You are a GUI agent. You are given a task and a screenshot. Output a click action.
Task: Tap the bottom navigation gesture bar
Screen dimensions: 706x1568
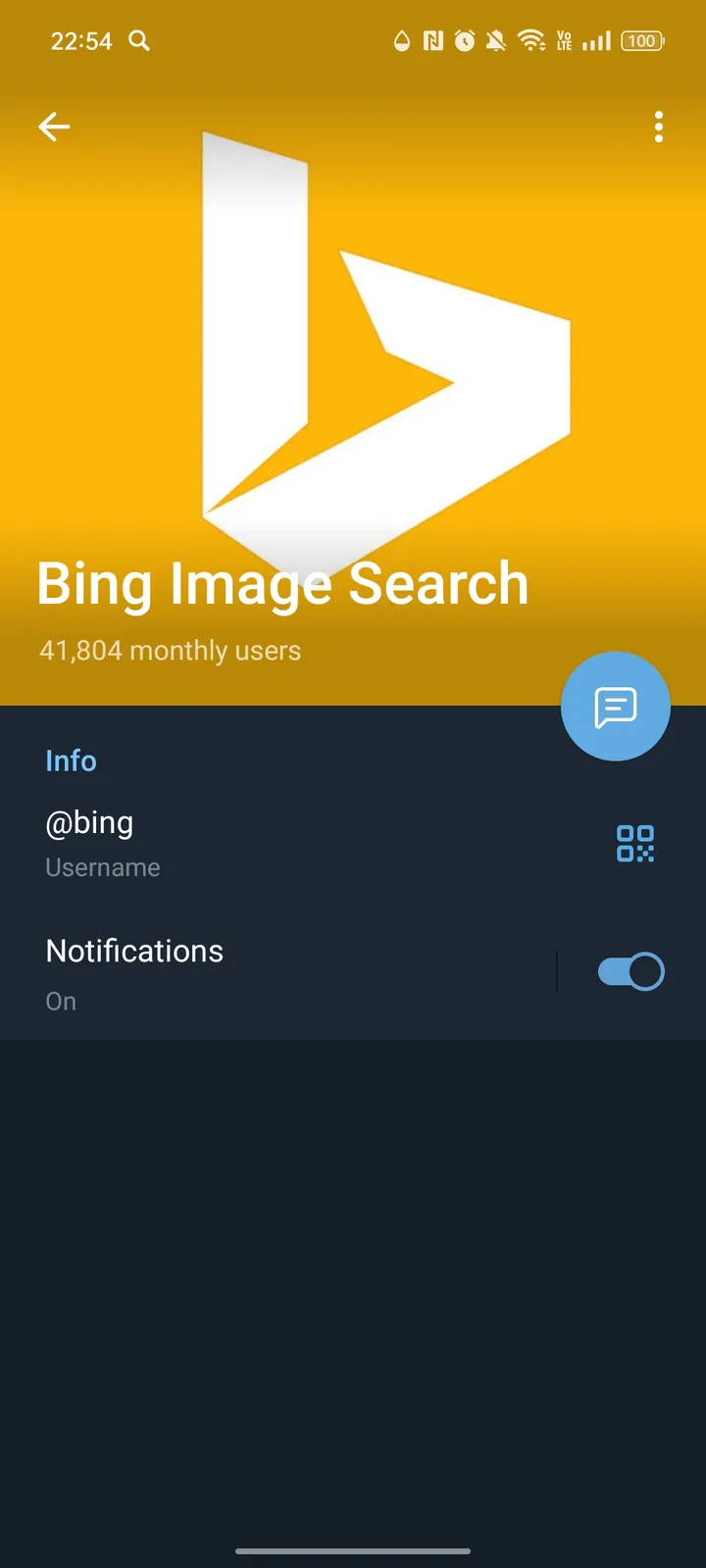click(353, 1551)
